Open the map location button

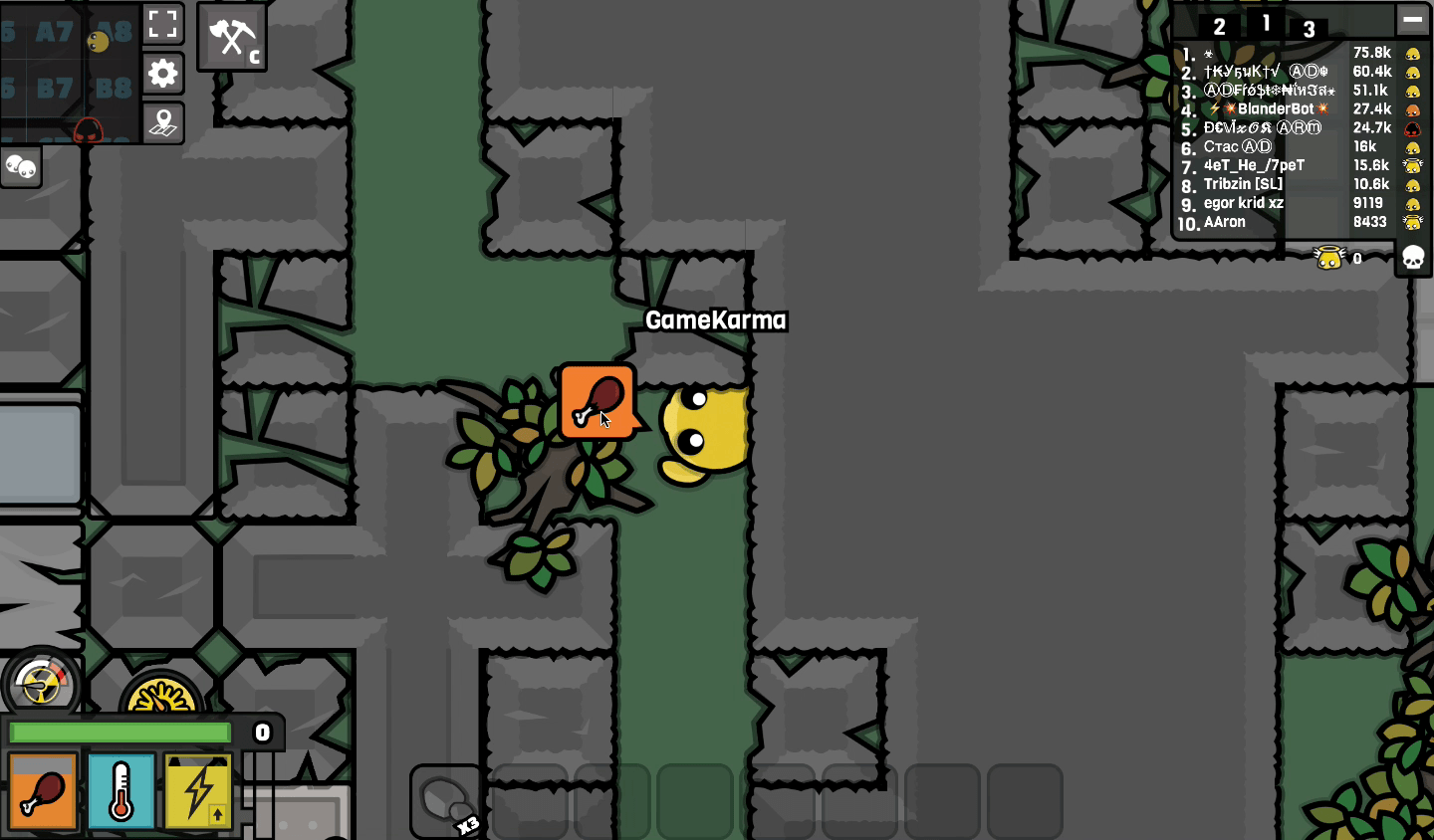[162, 123]
